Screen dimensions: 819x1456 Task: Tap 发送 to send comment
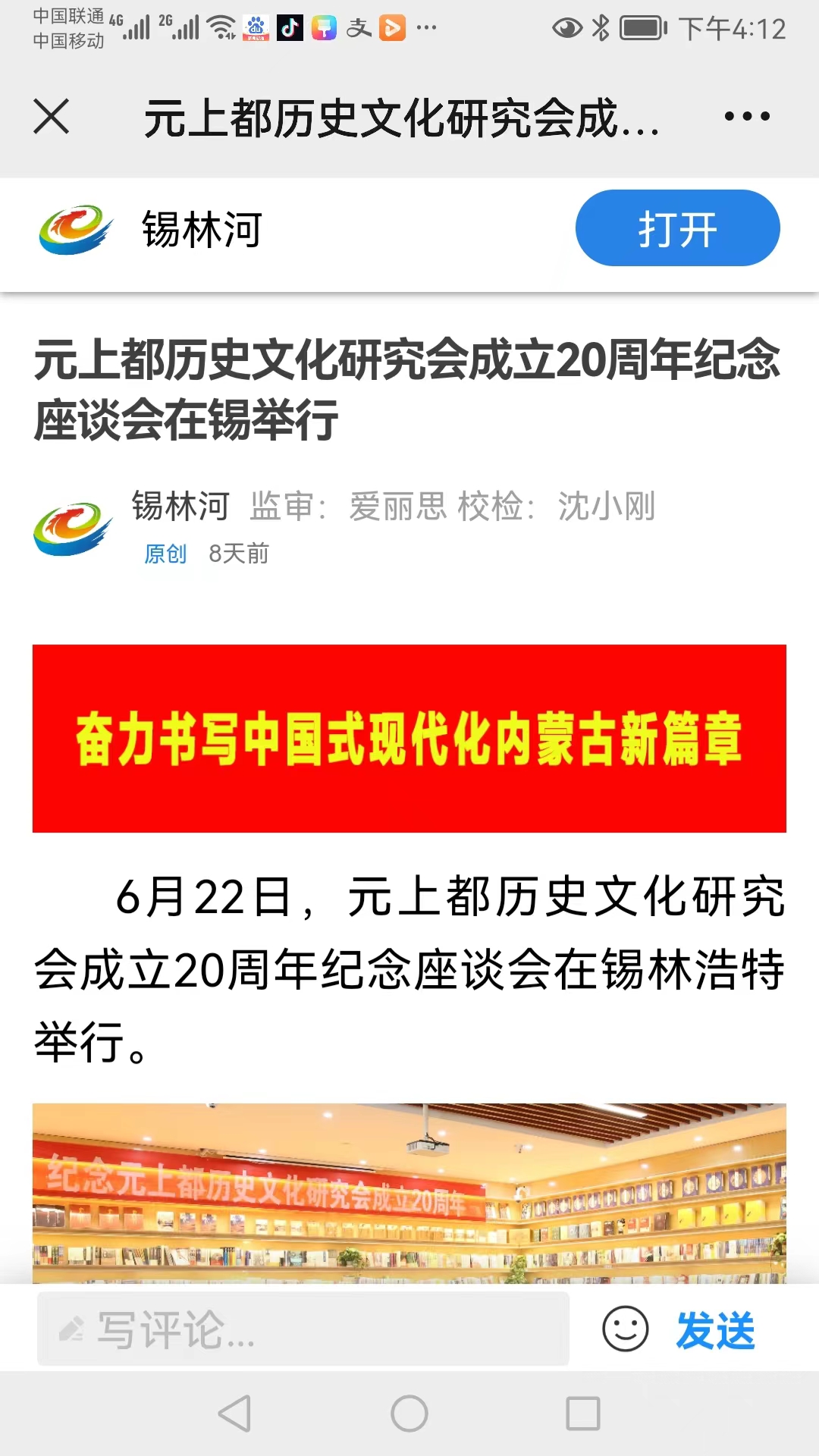[x=716, y=1330]
